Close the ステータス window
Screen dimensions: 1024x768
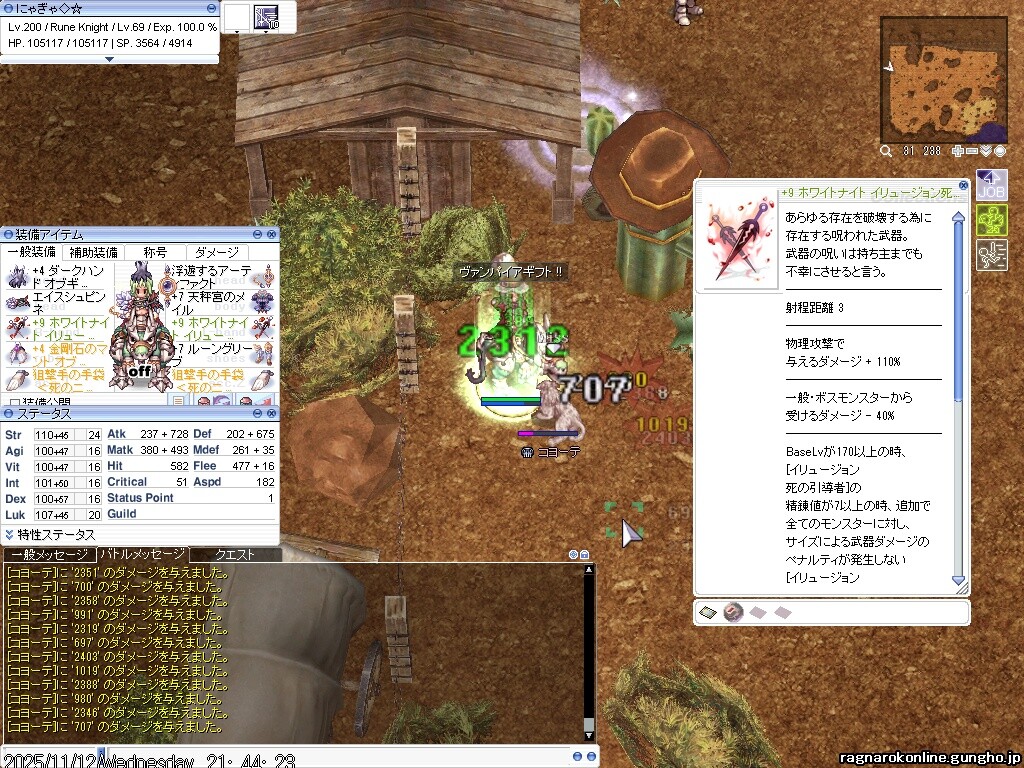(x=273, y=413)
